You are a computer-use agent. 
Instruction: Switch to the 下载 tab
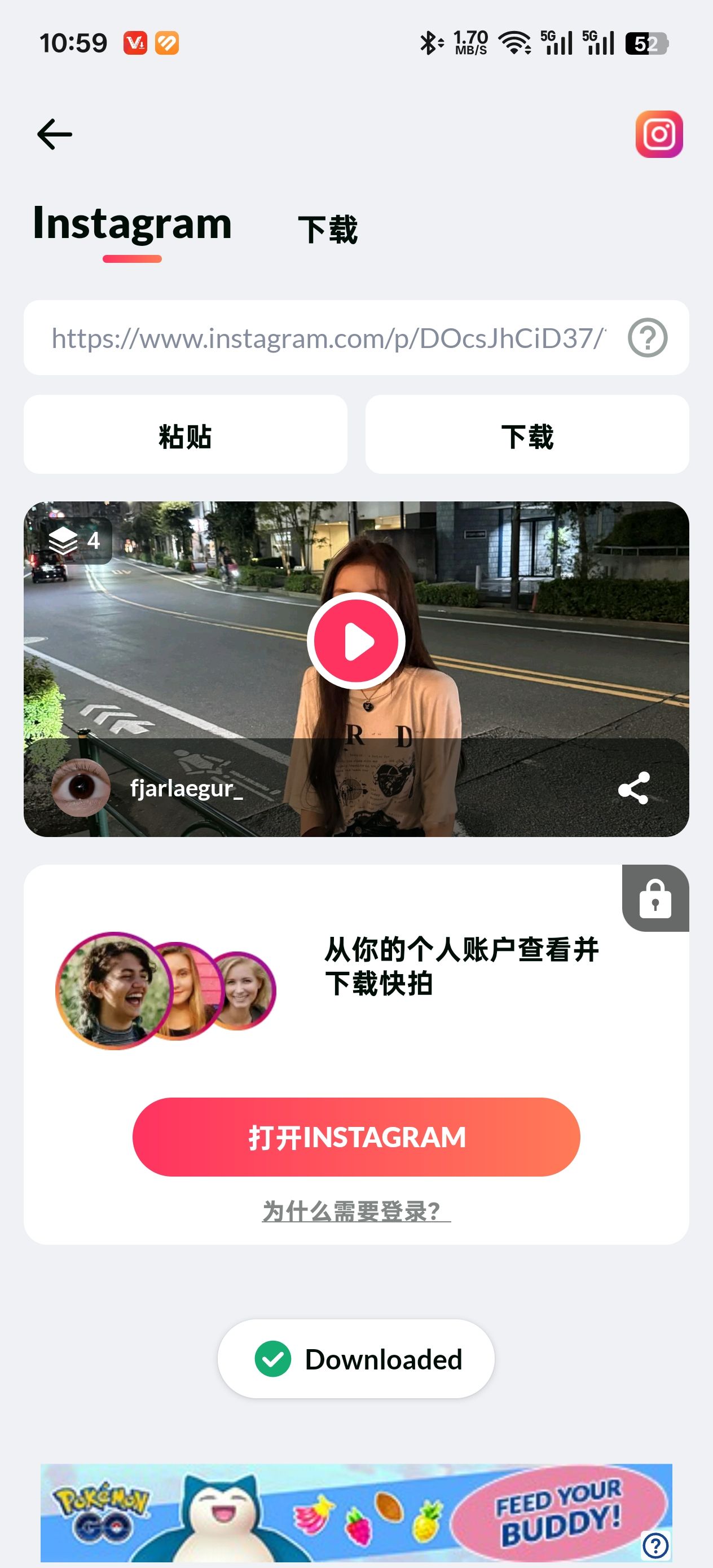328,230
